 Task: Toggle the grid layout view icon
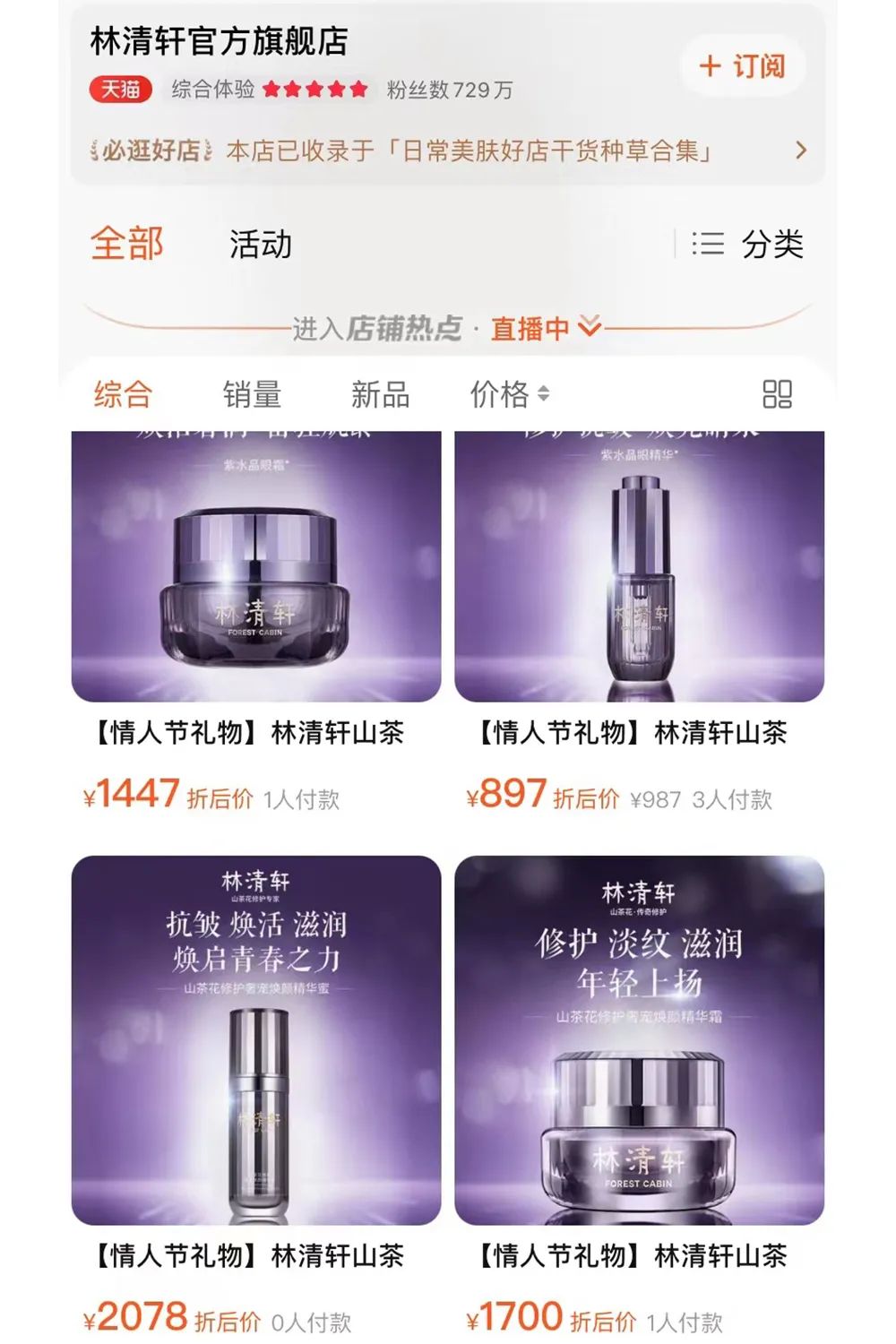777,394
